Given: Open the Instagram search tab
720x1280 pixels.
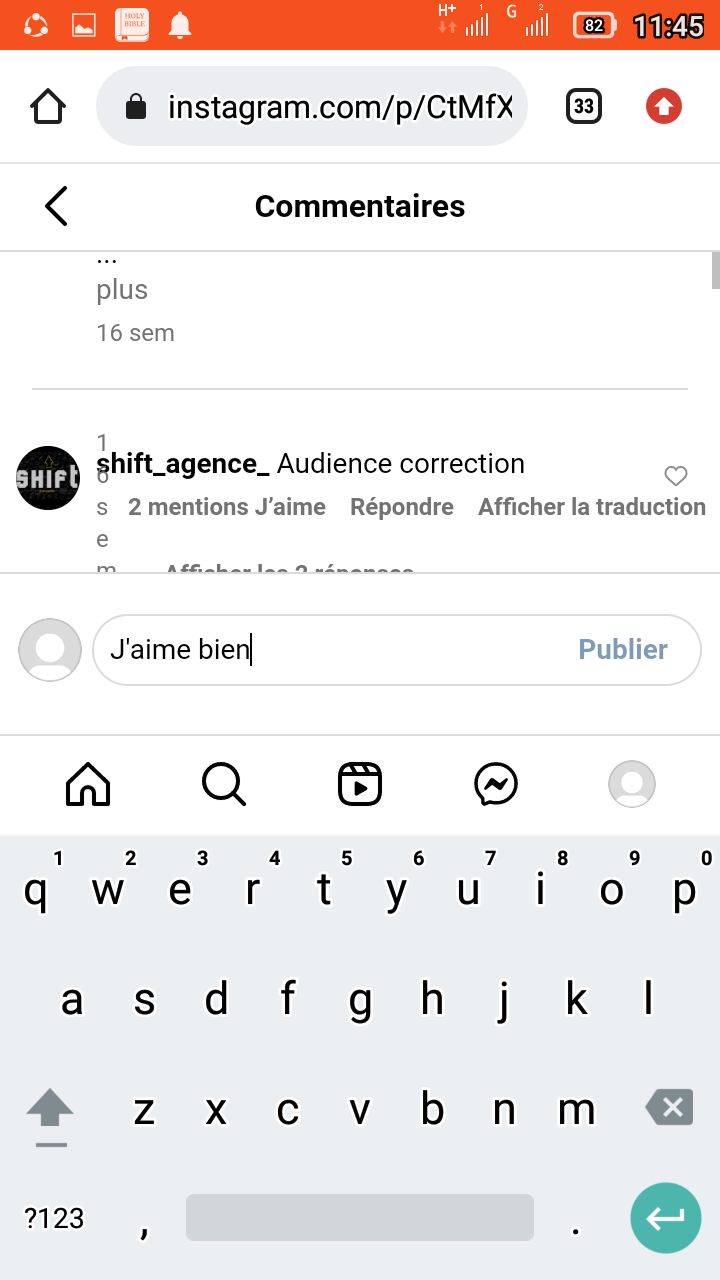Looking at the screenshot, I should point(223,784).
